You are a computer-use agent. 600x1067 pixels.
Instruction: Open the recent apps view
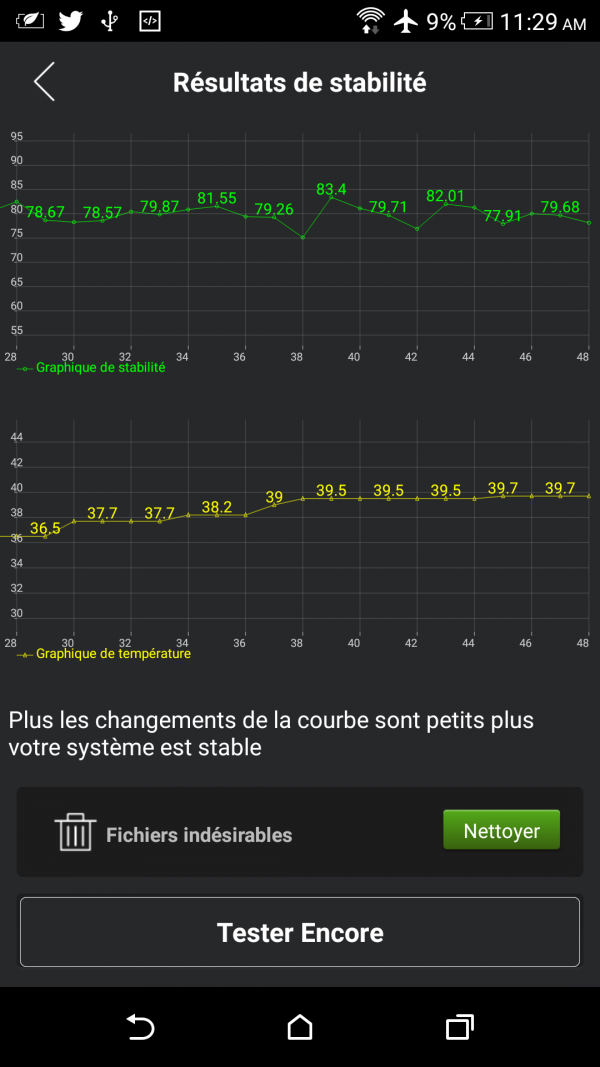click(x=459, y=1027)
